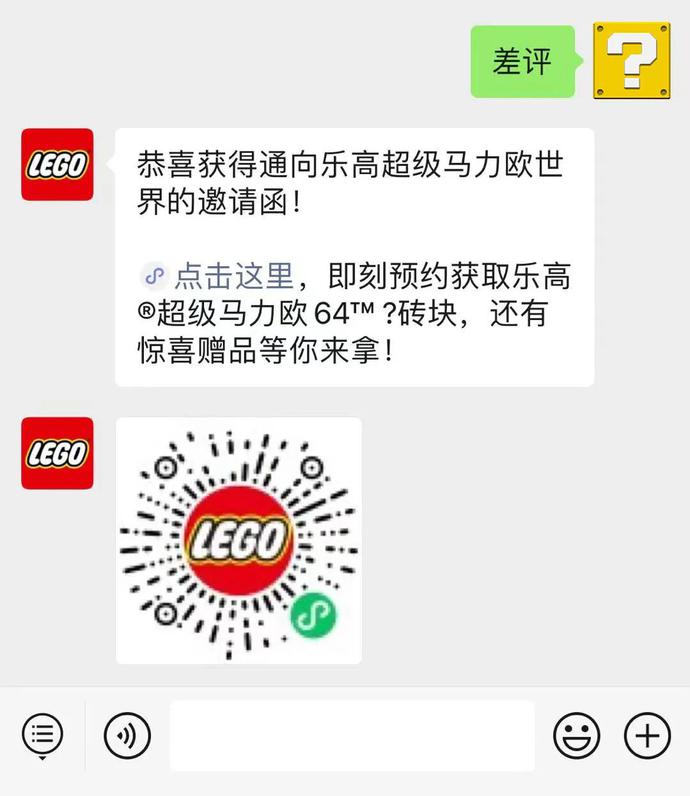
Task: Switch to voice message input
Action: coord(127,737)
